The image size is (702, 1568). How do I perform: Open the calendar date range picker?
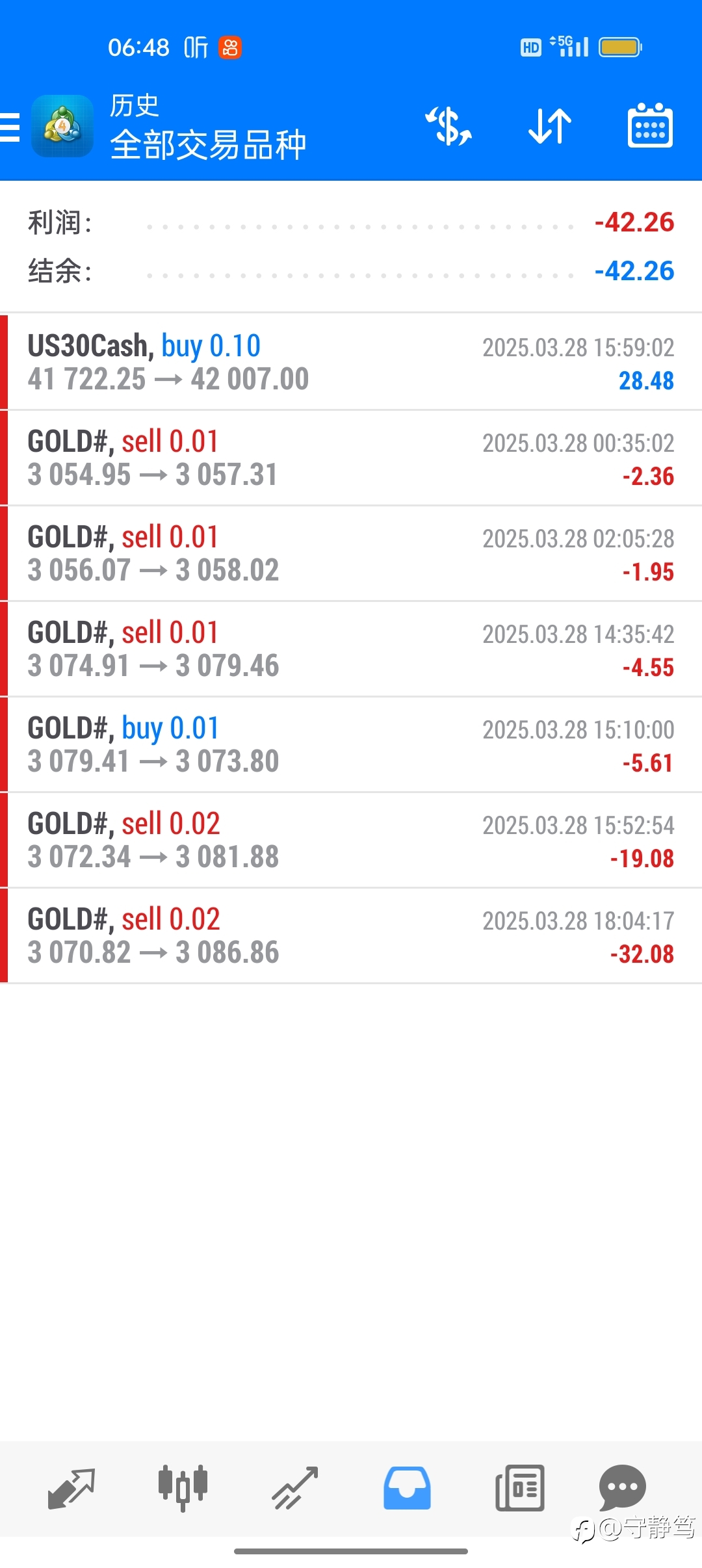click(650, 125)
